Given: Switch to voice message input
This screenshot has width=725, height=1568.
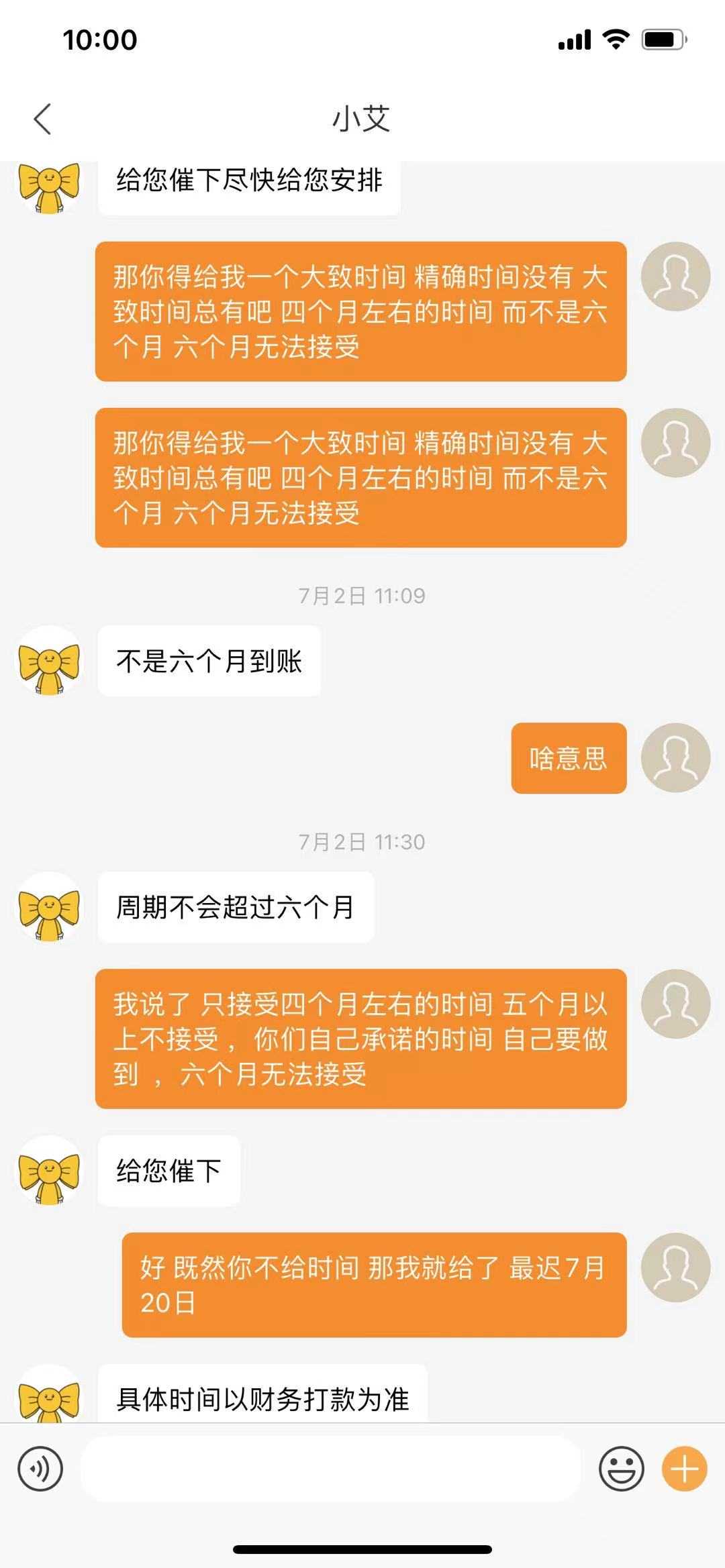Looking at the screenshot, I should point(40,1469).
